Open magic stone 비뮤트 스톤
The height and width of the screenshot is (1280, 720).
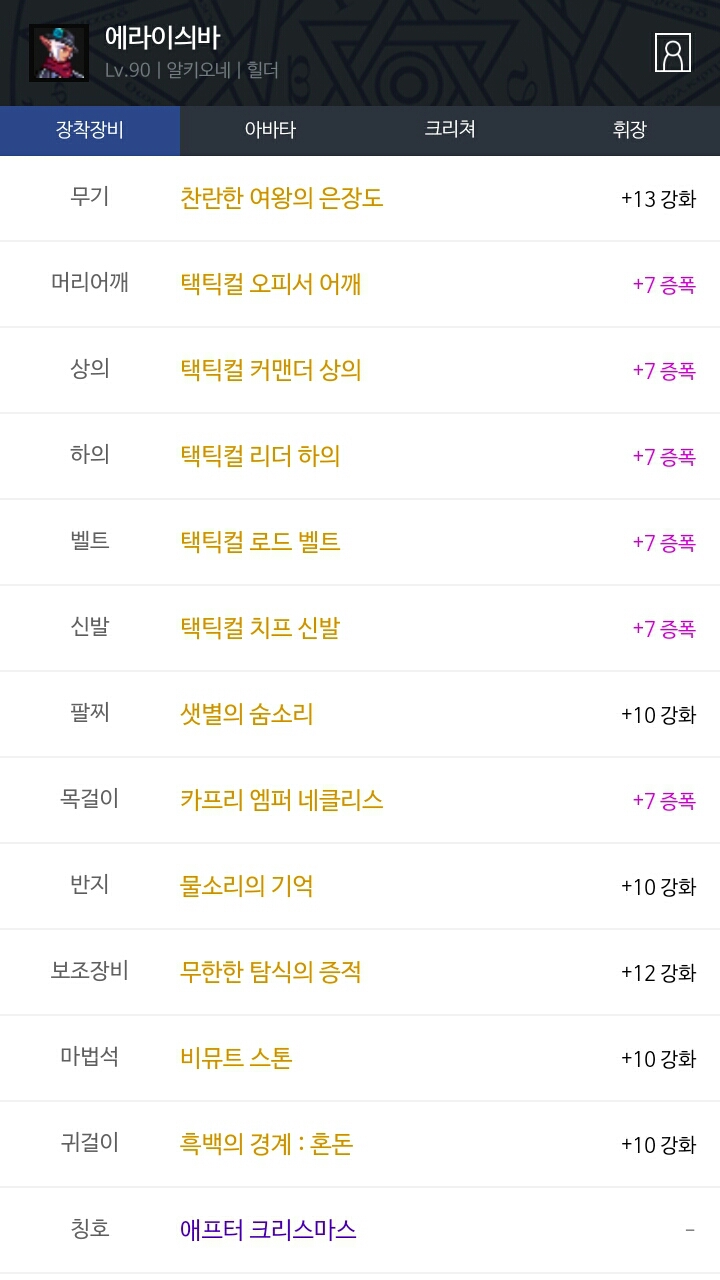pyautogui.click(x=360, y=1058)
